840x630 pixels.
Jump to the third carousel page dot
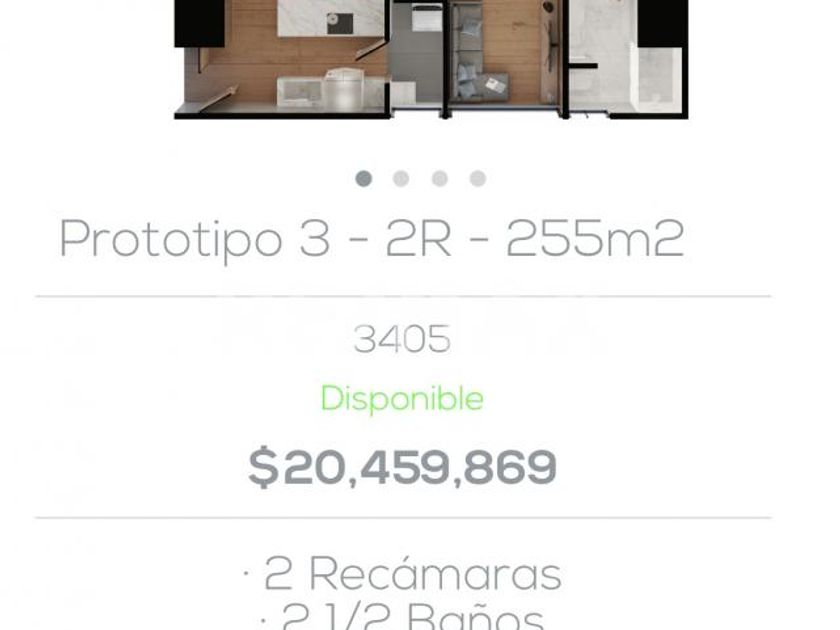pos(439,179)
